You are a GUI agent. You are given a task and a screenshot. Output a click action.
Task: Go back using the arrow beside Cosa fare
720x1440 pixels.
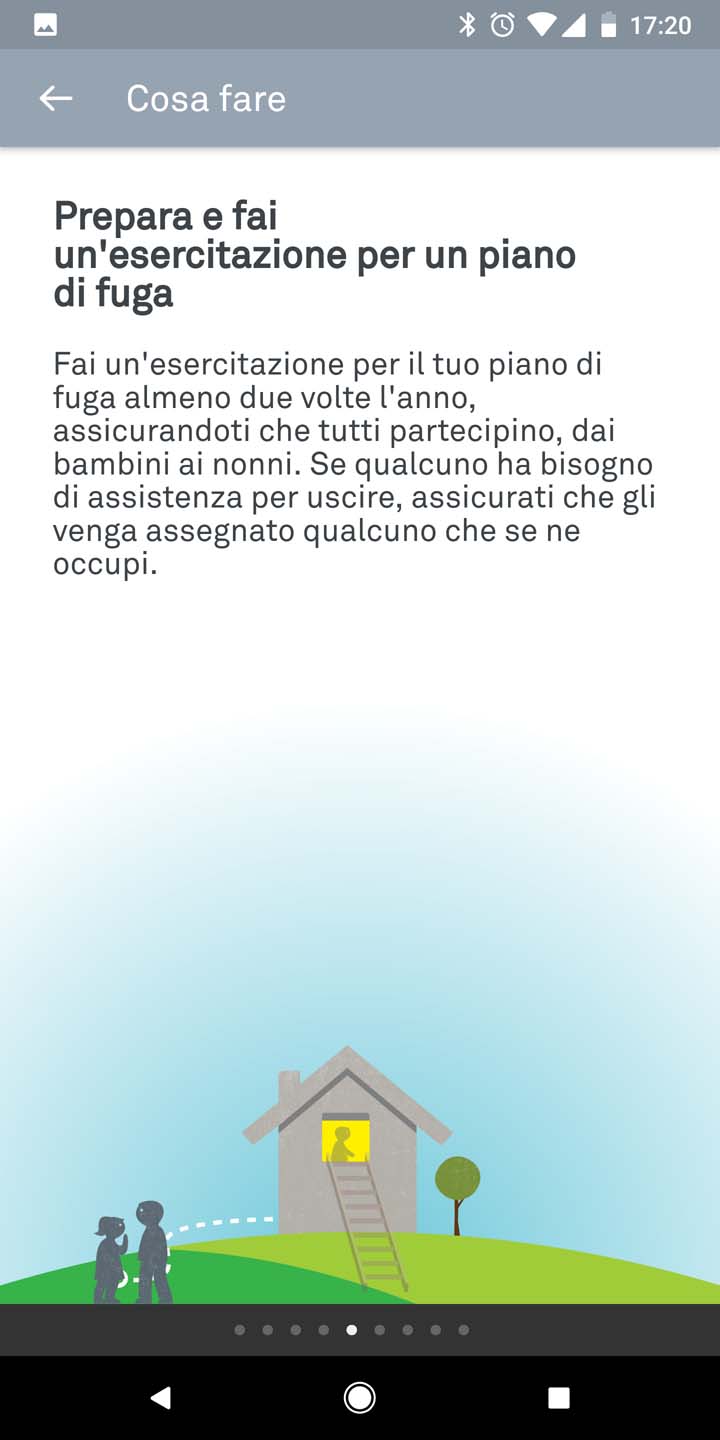coord(56,98)
